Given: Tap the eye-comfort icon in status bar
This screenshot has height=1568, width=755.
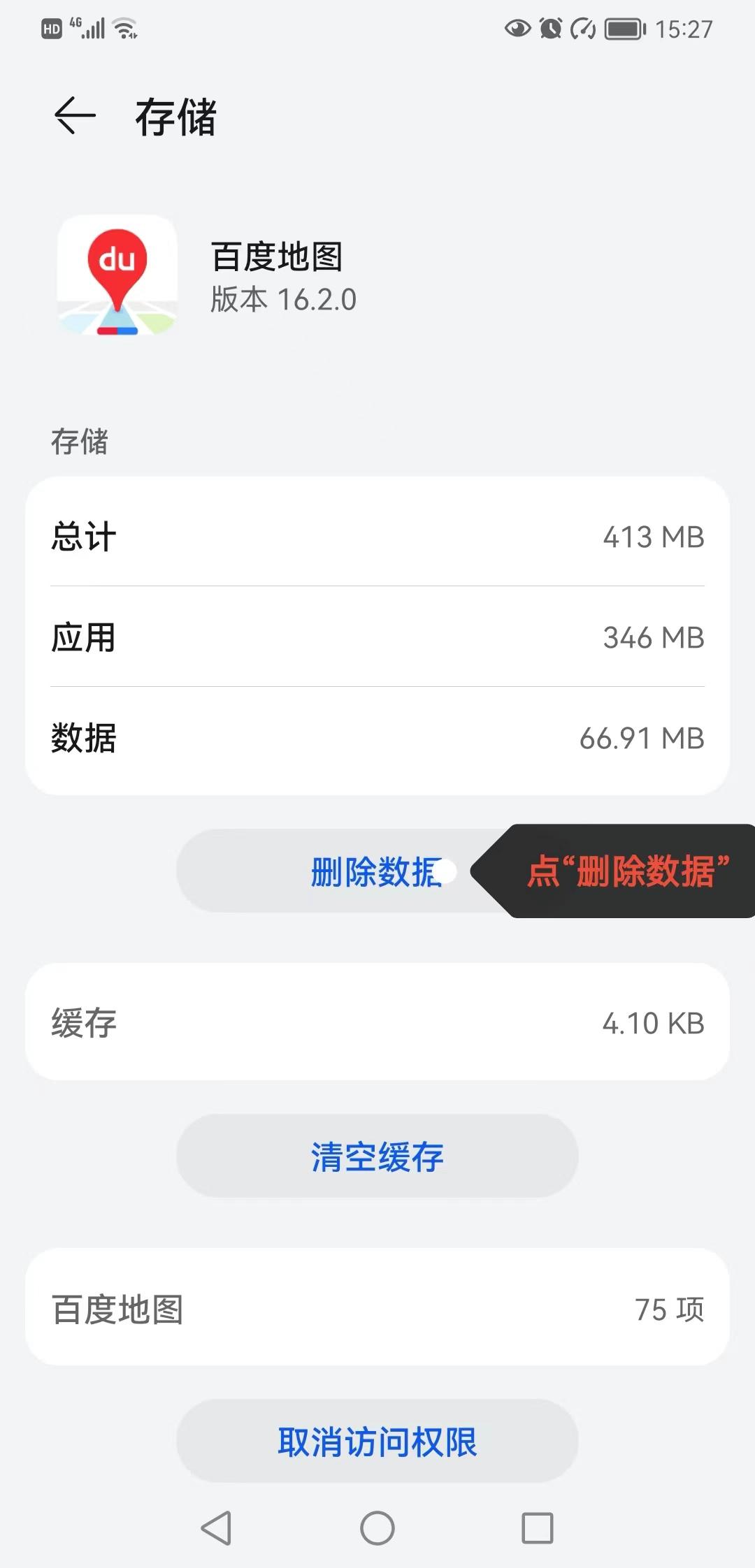Looking at the screenshot, I should 518,28.
